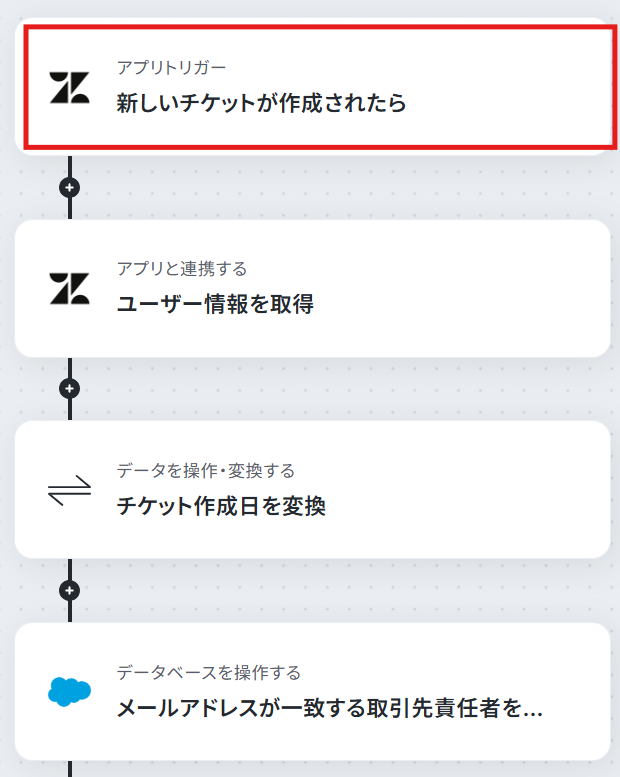This screenshot has height=777, width=620.
Task: Add a step below 新しいチケットが作成されたら
Action: point(69,187)
